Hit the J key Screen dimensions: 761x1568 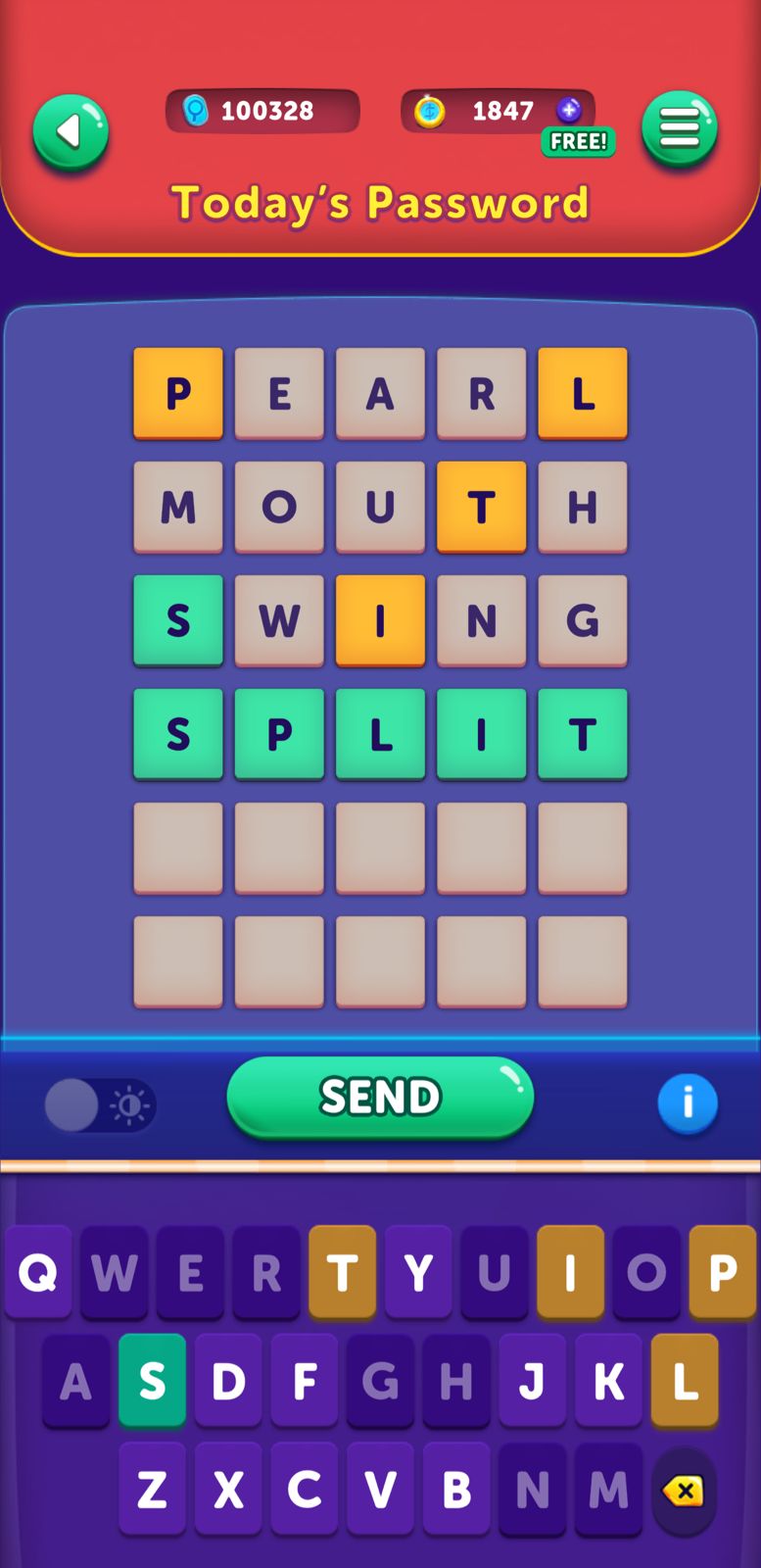click(532, 1381)
